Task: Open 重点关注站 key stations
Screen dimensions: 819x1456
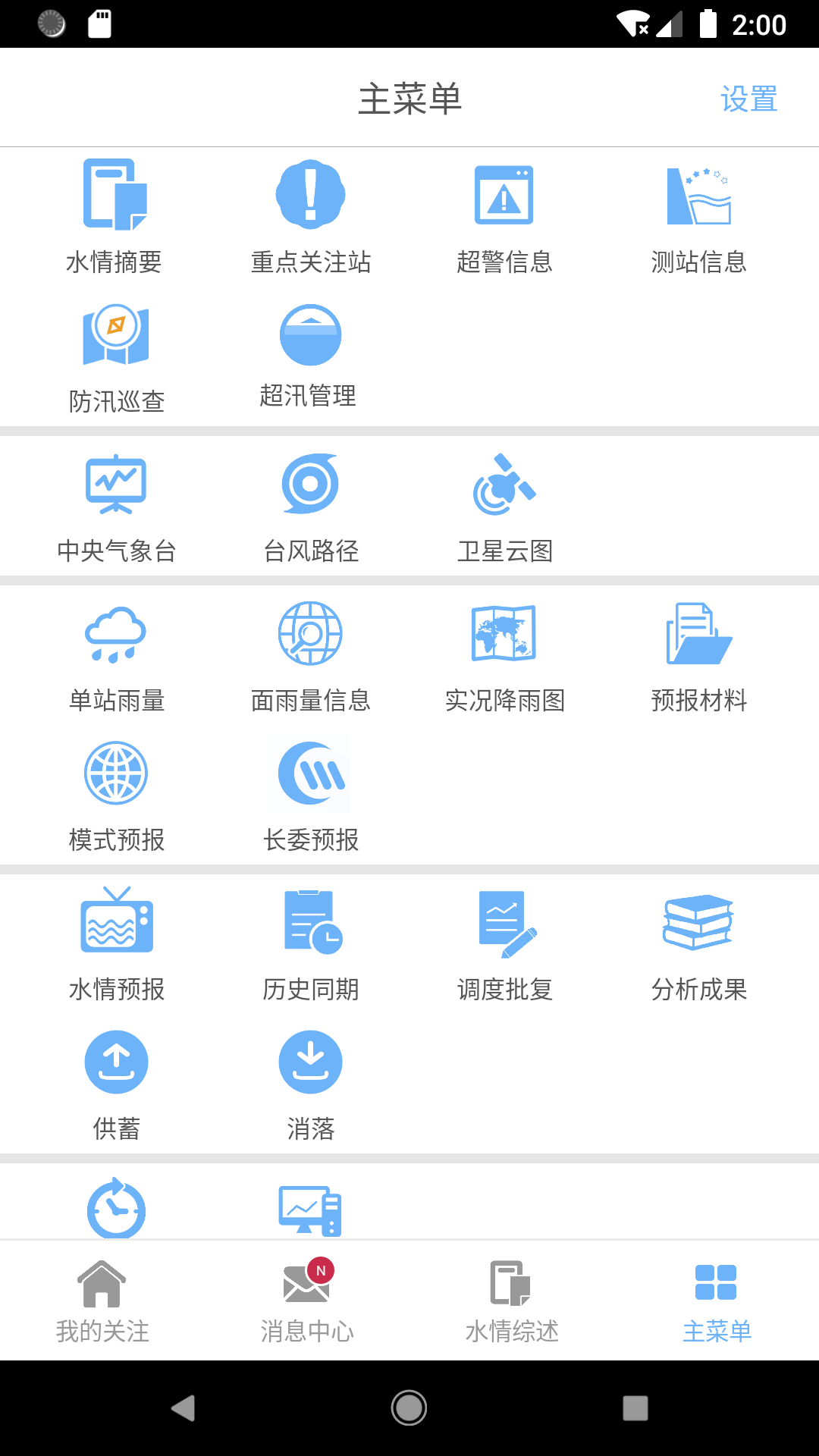Action: [x=310, y=215]
